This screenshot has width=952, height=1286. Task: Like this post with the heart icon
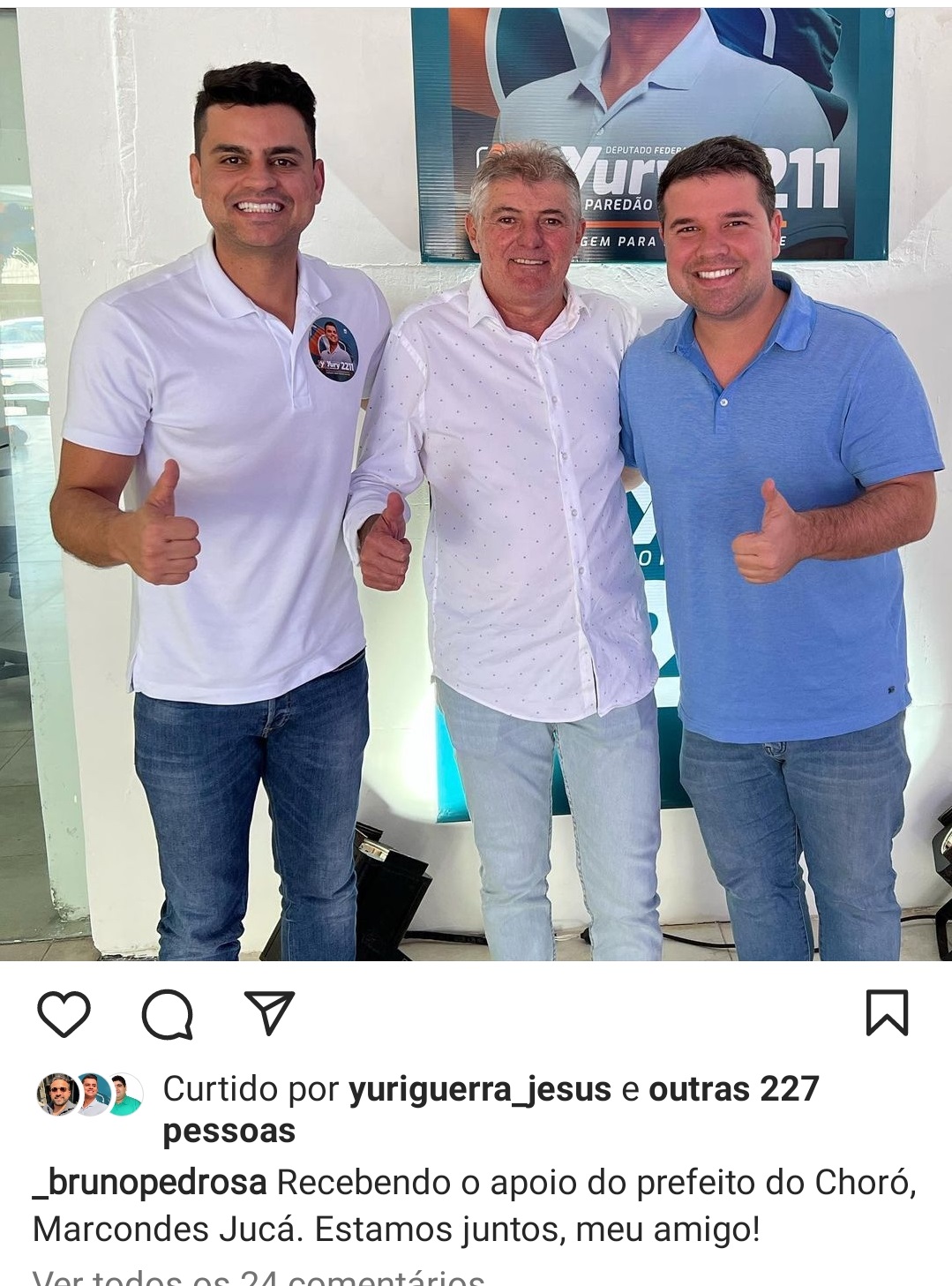point(64,1014)
